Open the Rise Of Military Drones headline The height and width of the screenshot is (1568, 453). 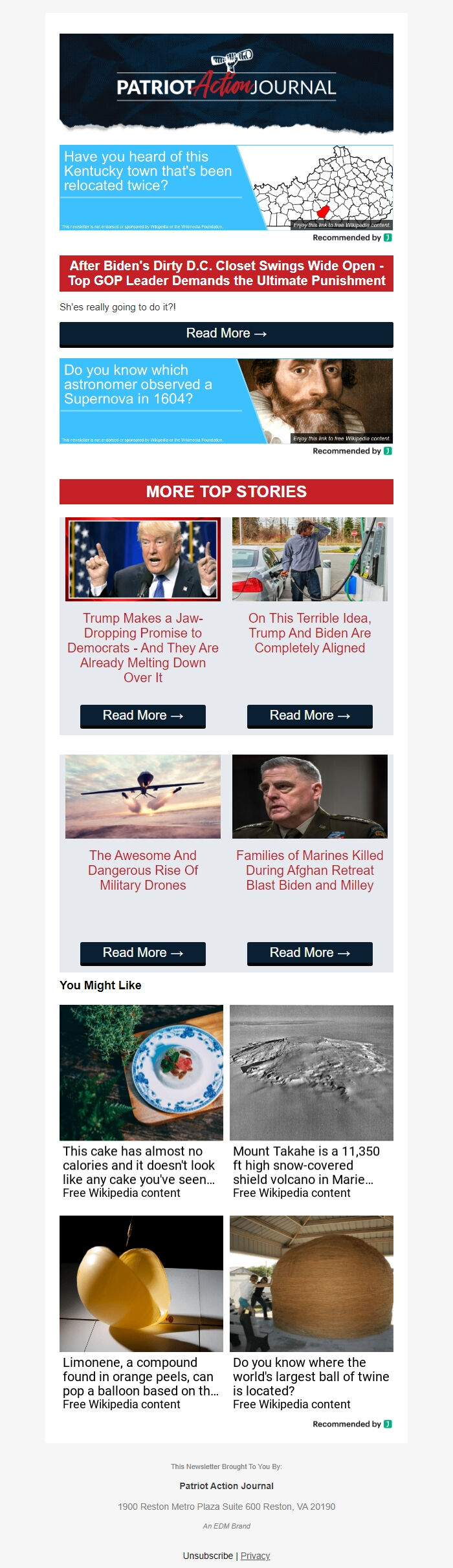point(143,870)
